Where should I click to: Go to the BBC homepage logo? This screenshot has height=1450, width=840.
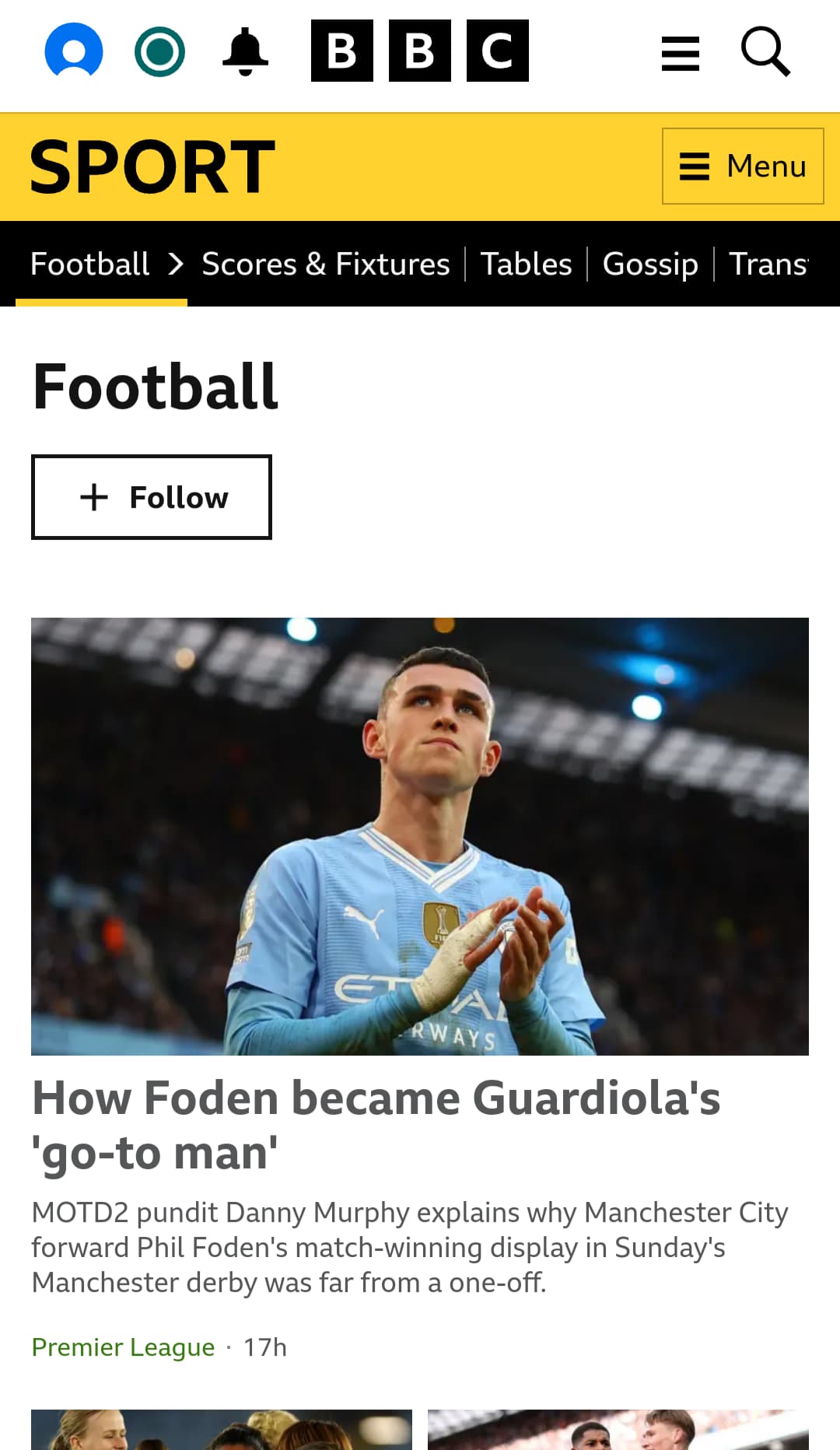pos(420,51)
